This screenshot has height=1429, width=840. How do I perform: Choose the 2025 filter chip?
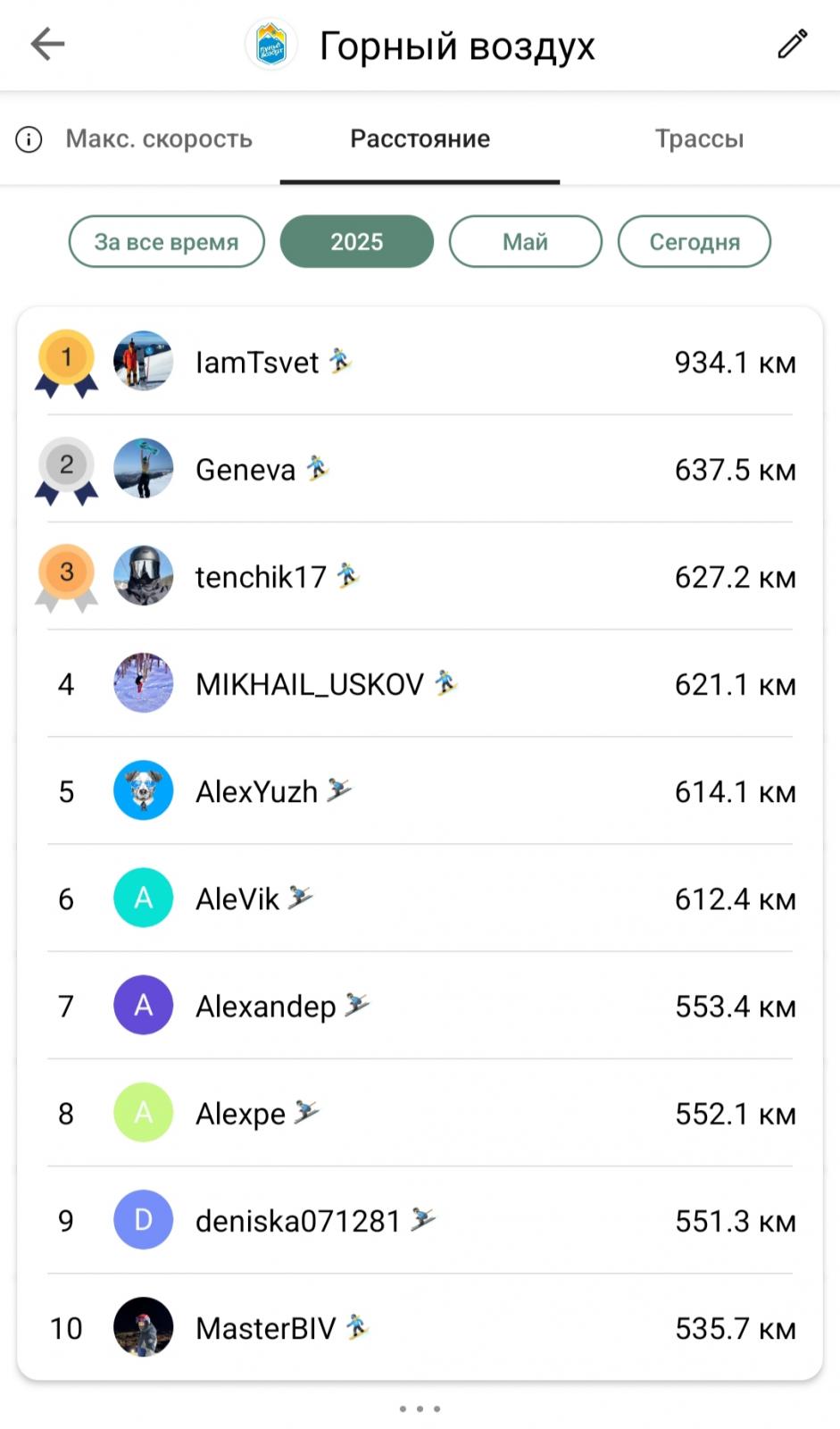point(357,241)
